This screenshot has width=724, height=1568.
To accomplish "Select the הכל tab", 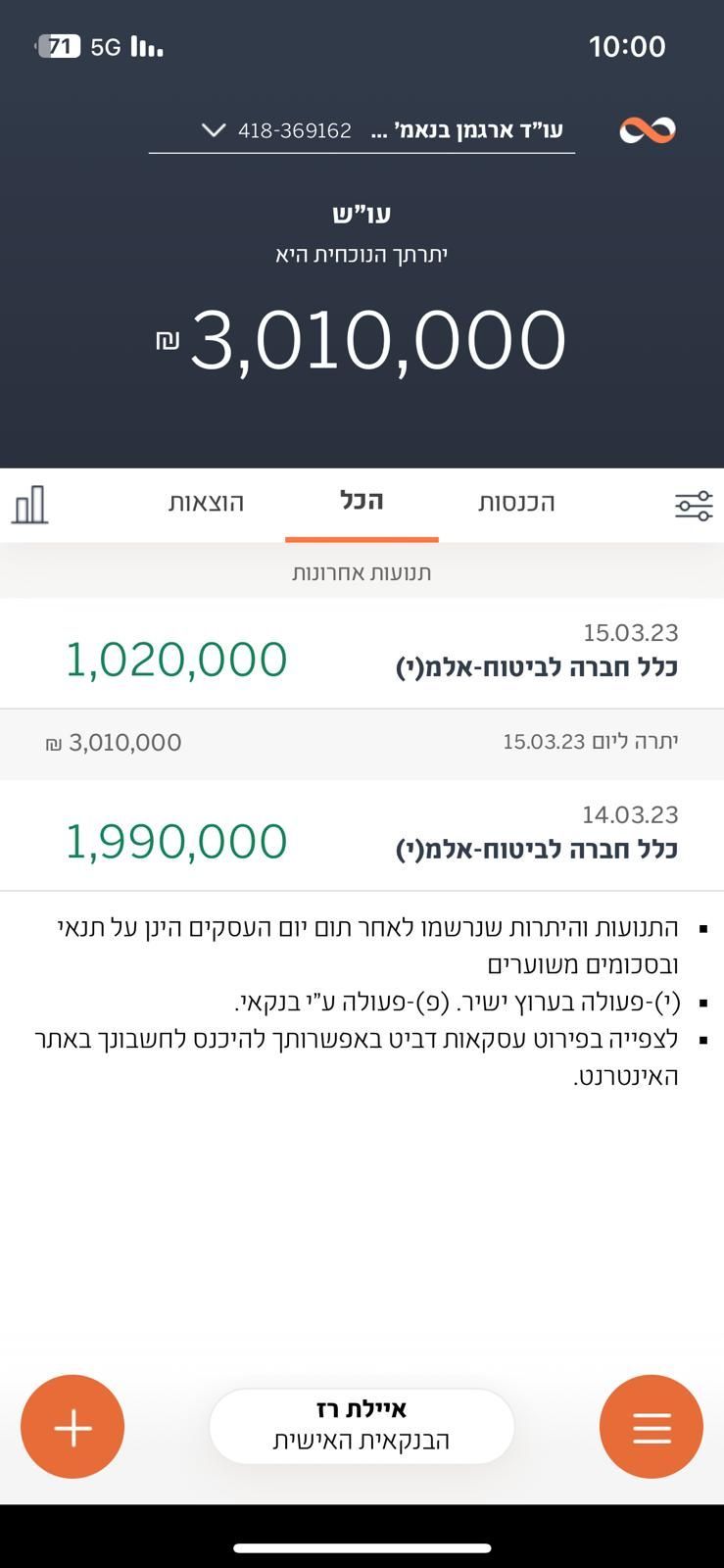I will click(362, 502).
